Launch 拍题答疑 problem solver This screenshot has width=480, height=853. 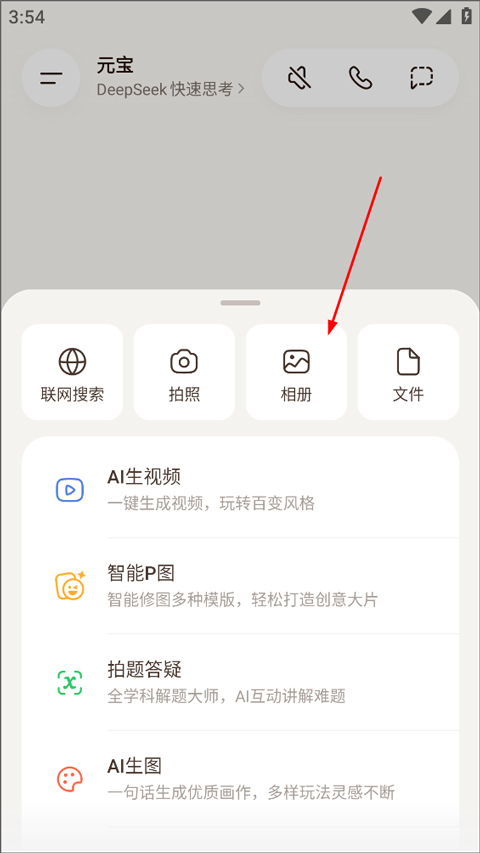(240, 682)
